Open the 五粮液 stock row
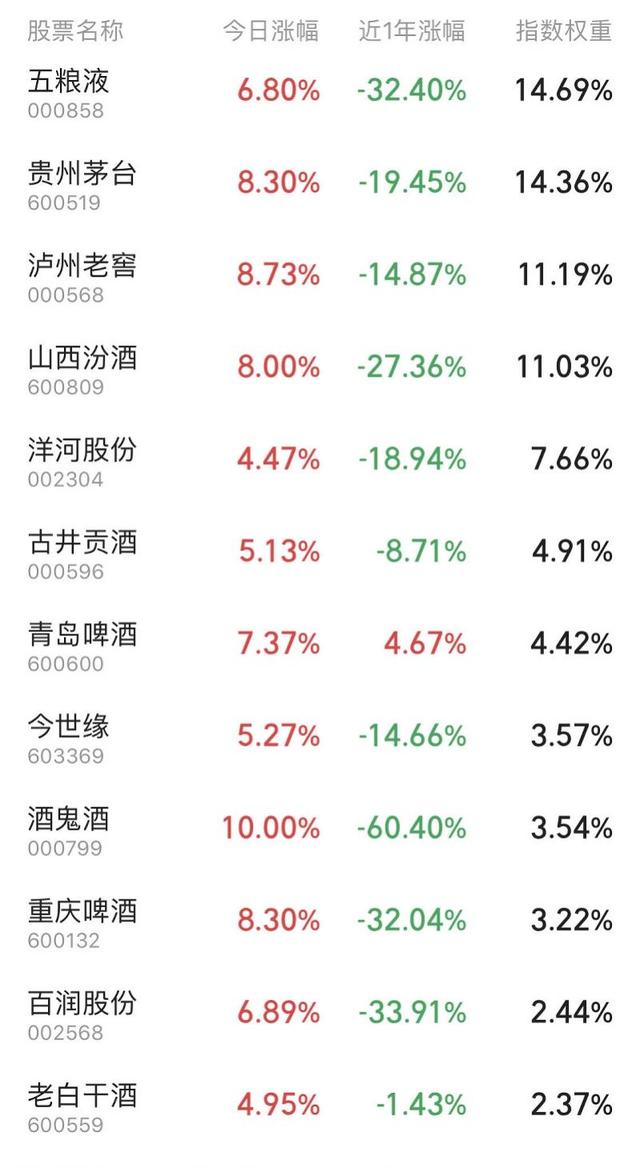The width and height of the screenshot is (640, 1168). pos(320,92)
